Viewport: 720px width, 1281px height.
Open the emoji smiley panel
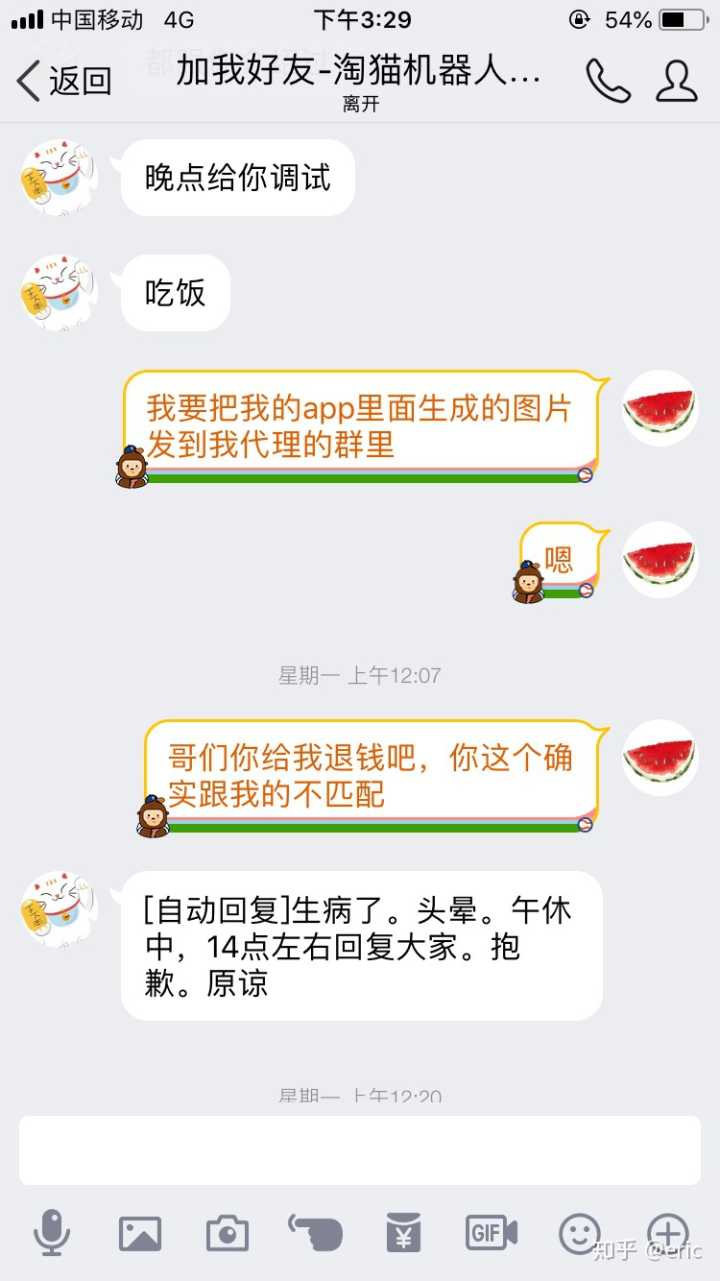click(580, 1234)
